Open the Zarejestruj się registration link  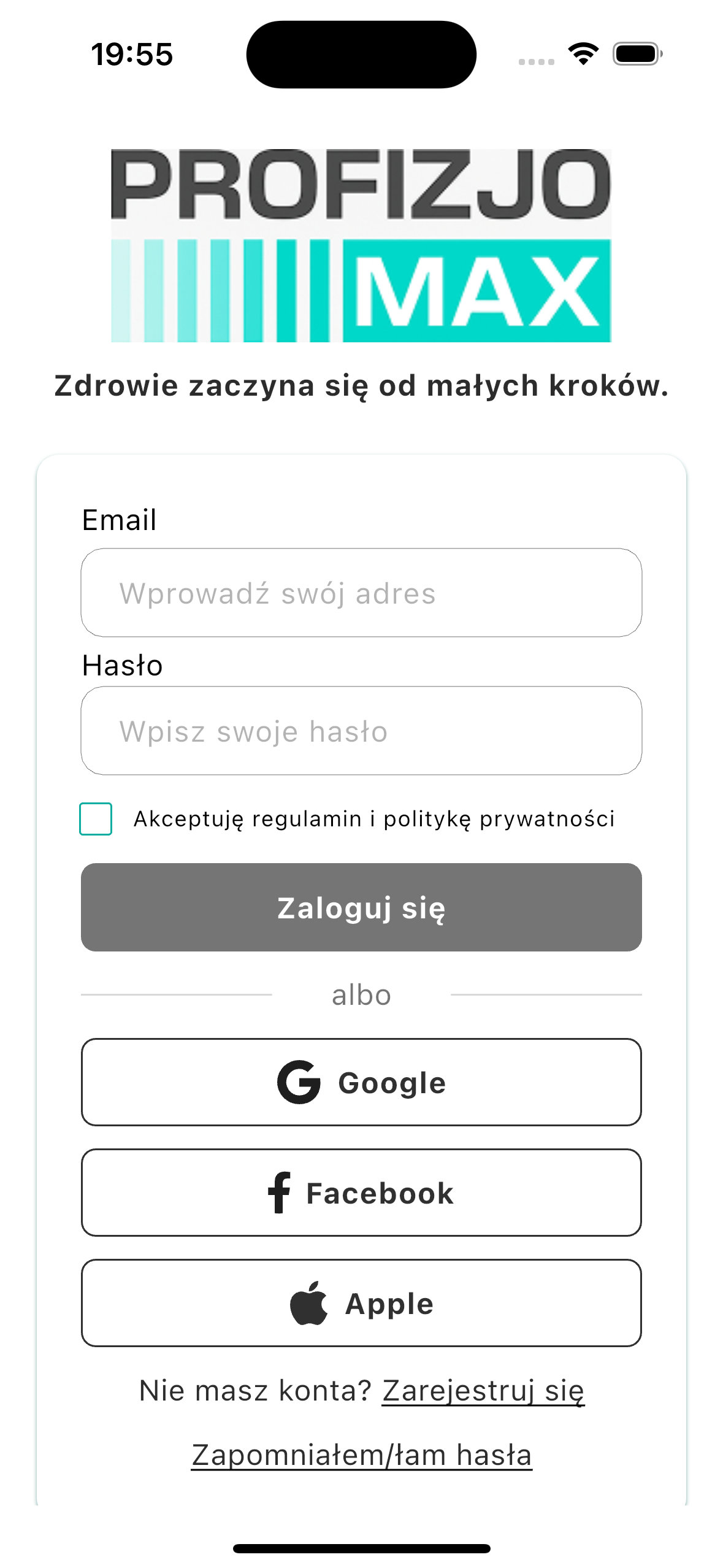(x=483, y=1391)
